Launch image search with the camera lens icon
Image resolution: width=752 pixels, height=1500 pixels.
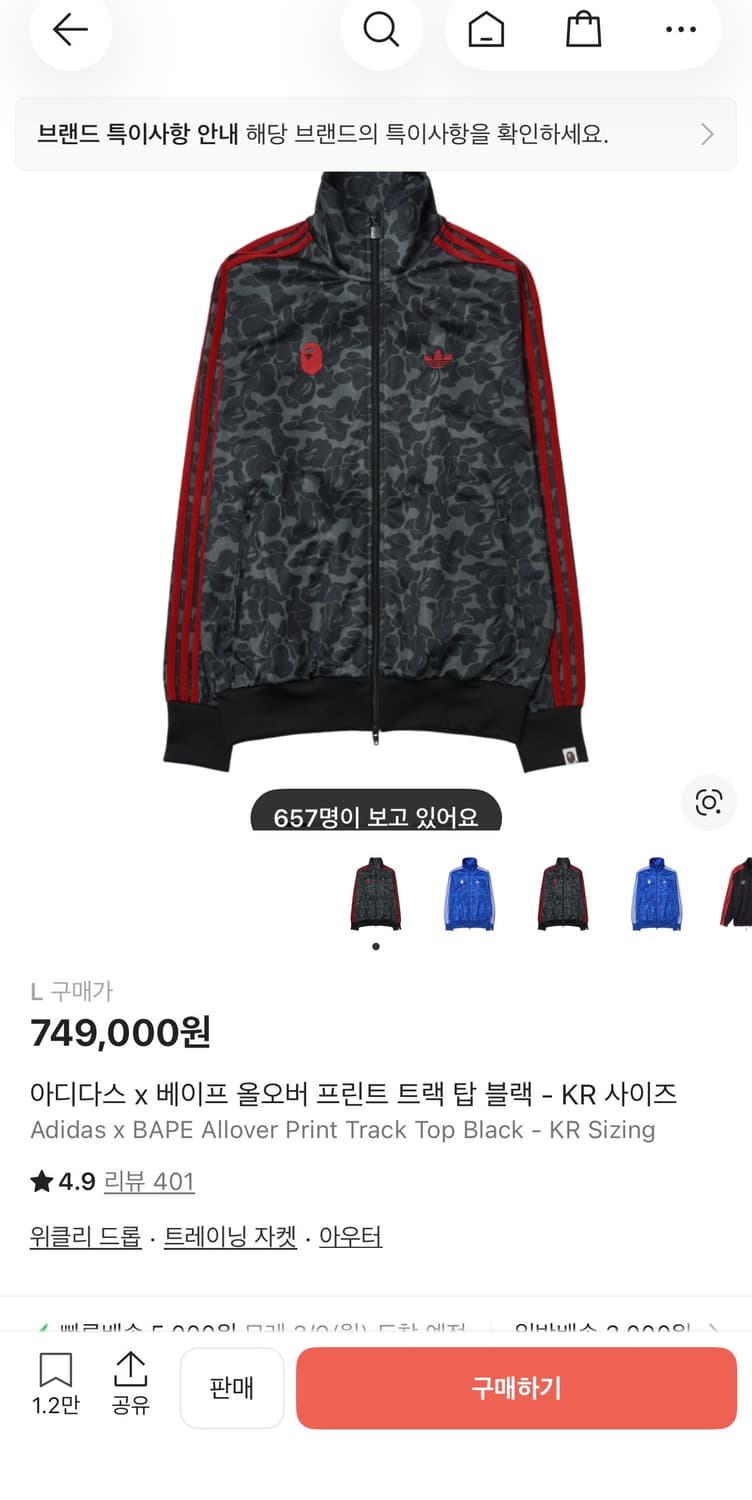click(708, 802)
